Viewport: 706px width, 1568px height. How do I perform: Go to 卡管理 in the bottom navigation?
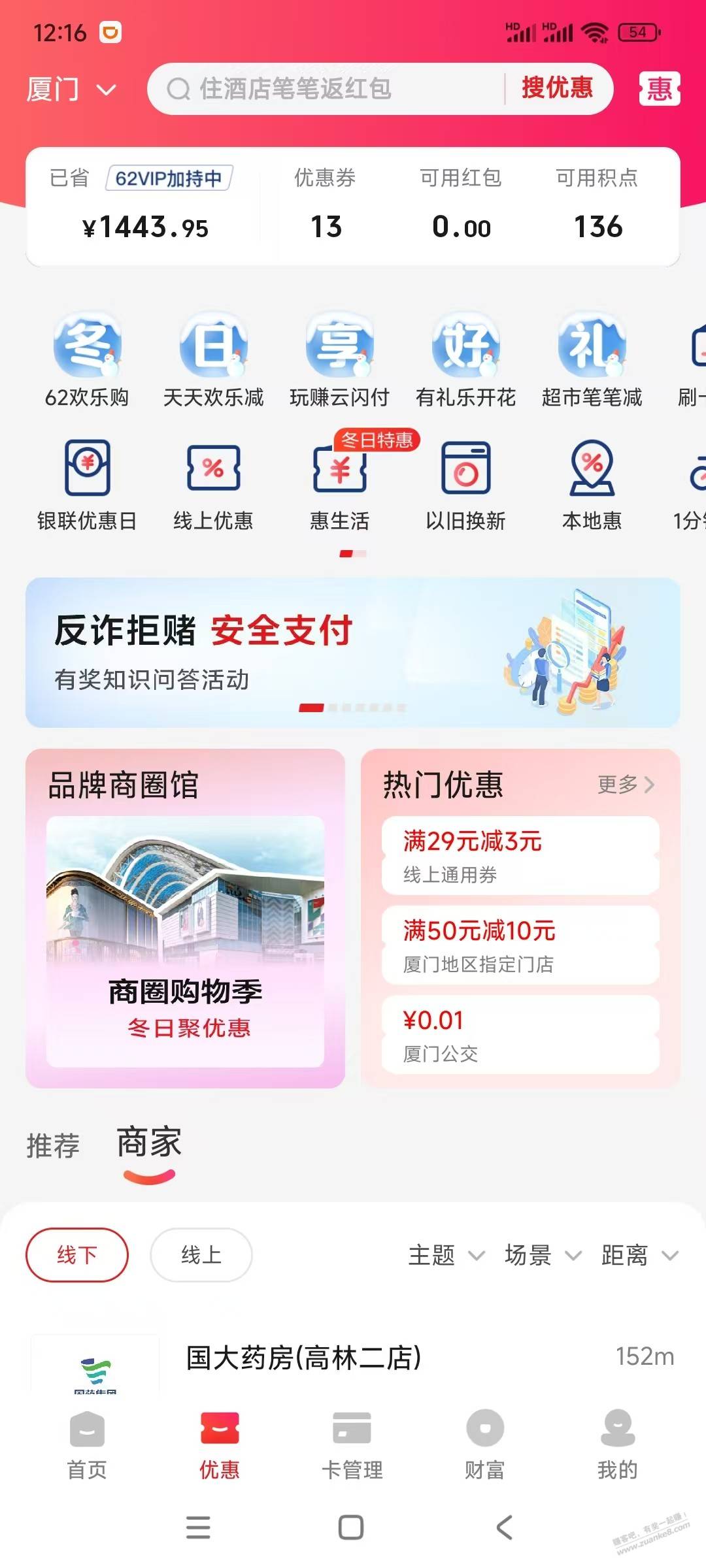tap(352, 1445)
